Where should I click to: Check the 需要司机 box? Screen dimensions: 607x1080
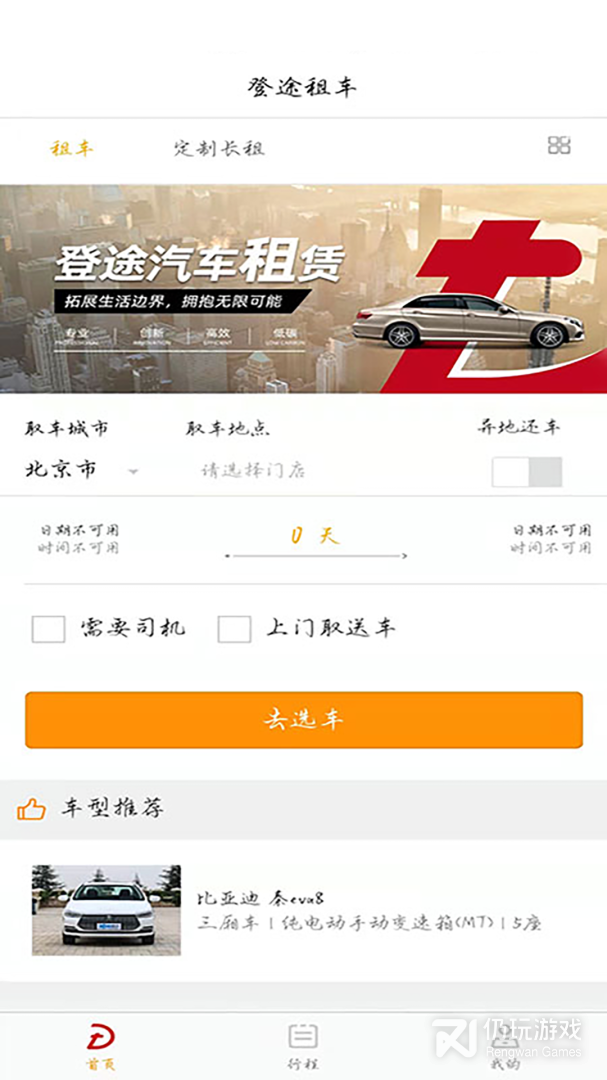tap(48, 629)
